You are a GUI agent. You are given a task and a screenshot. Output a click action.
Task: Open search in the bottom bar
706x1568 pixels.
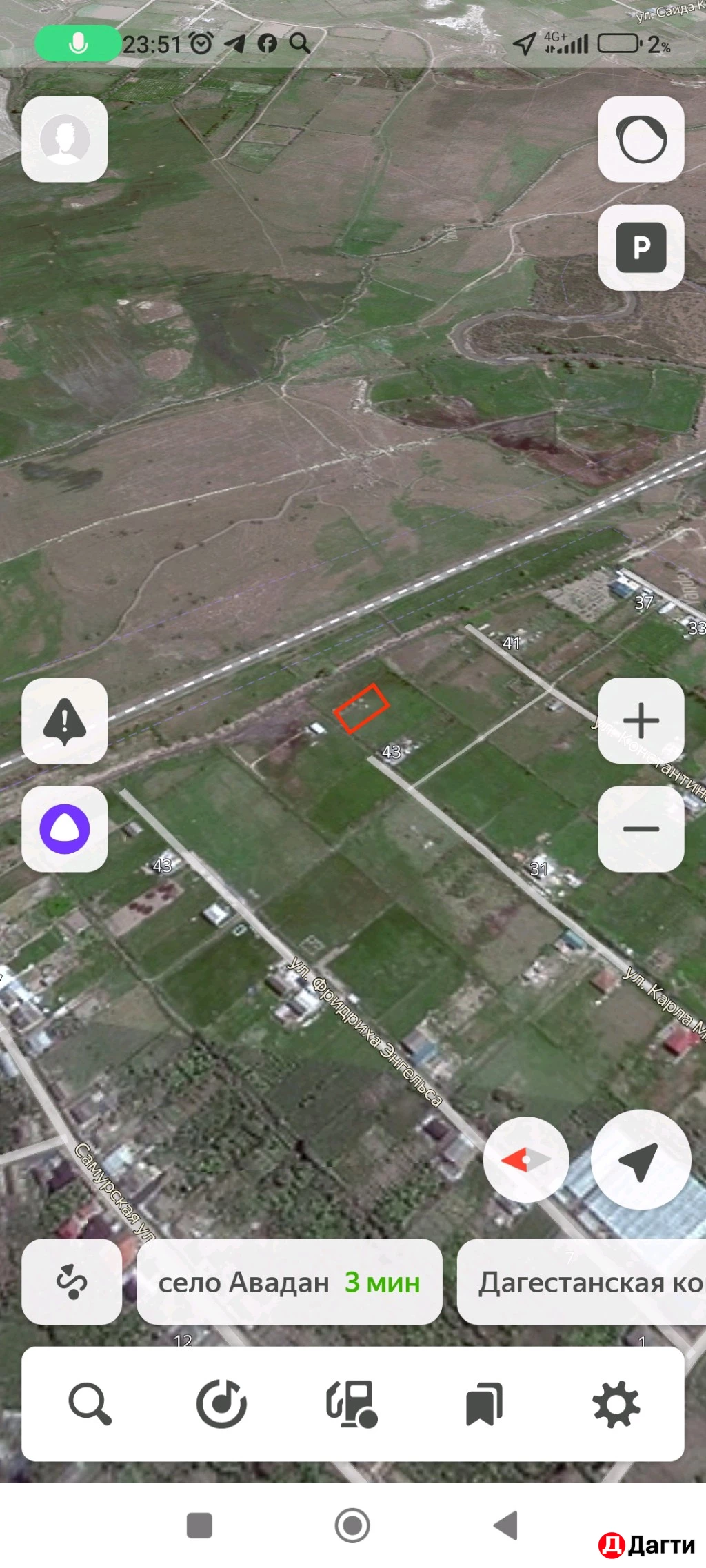click(90, 1404)
